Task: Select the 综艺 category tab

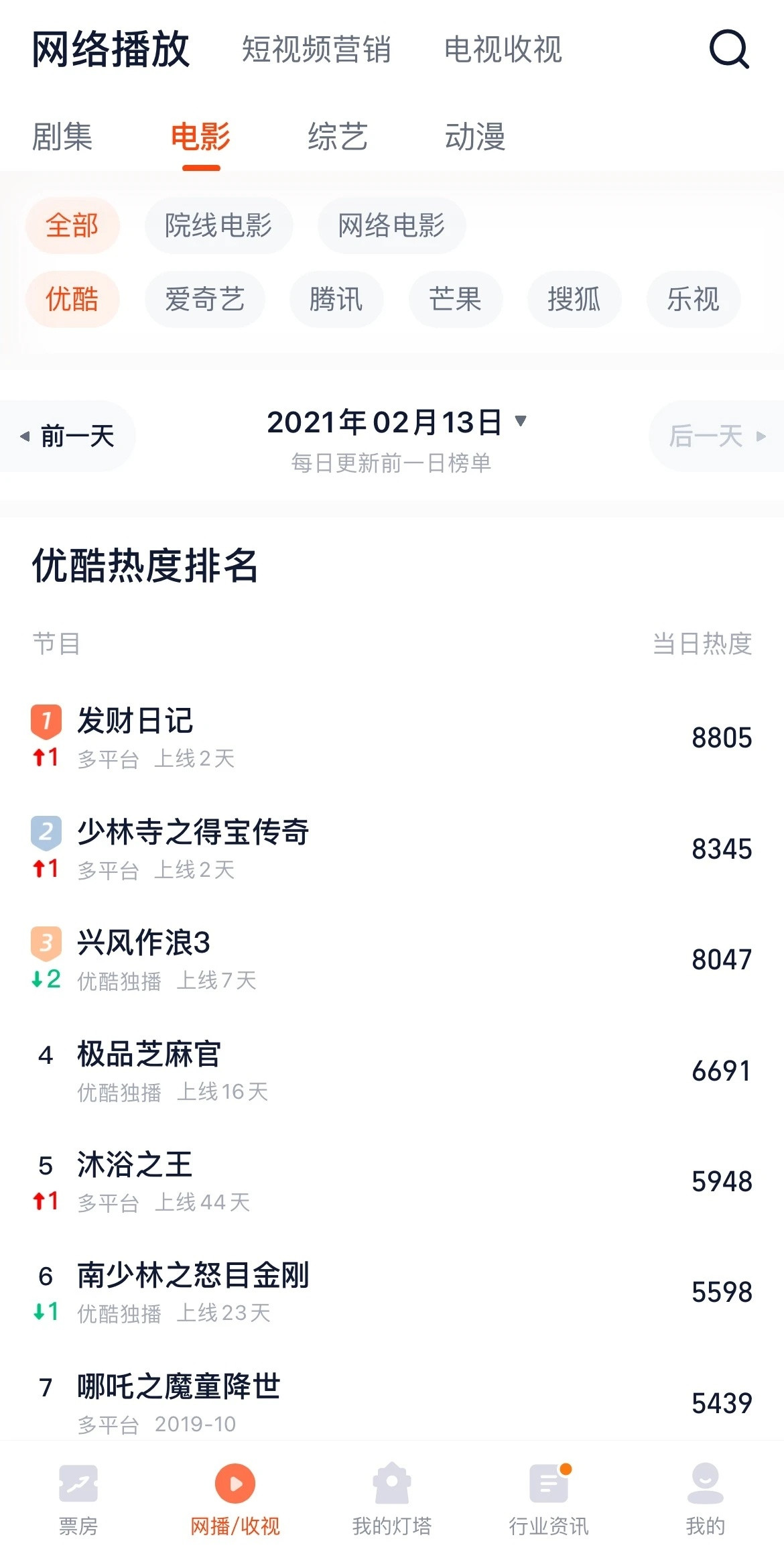Action: (338, 137)
